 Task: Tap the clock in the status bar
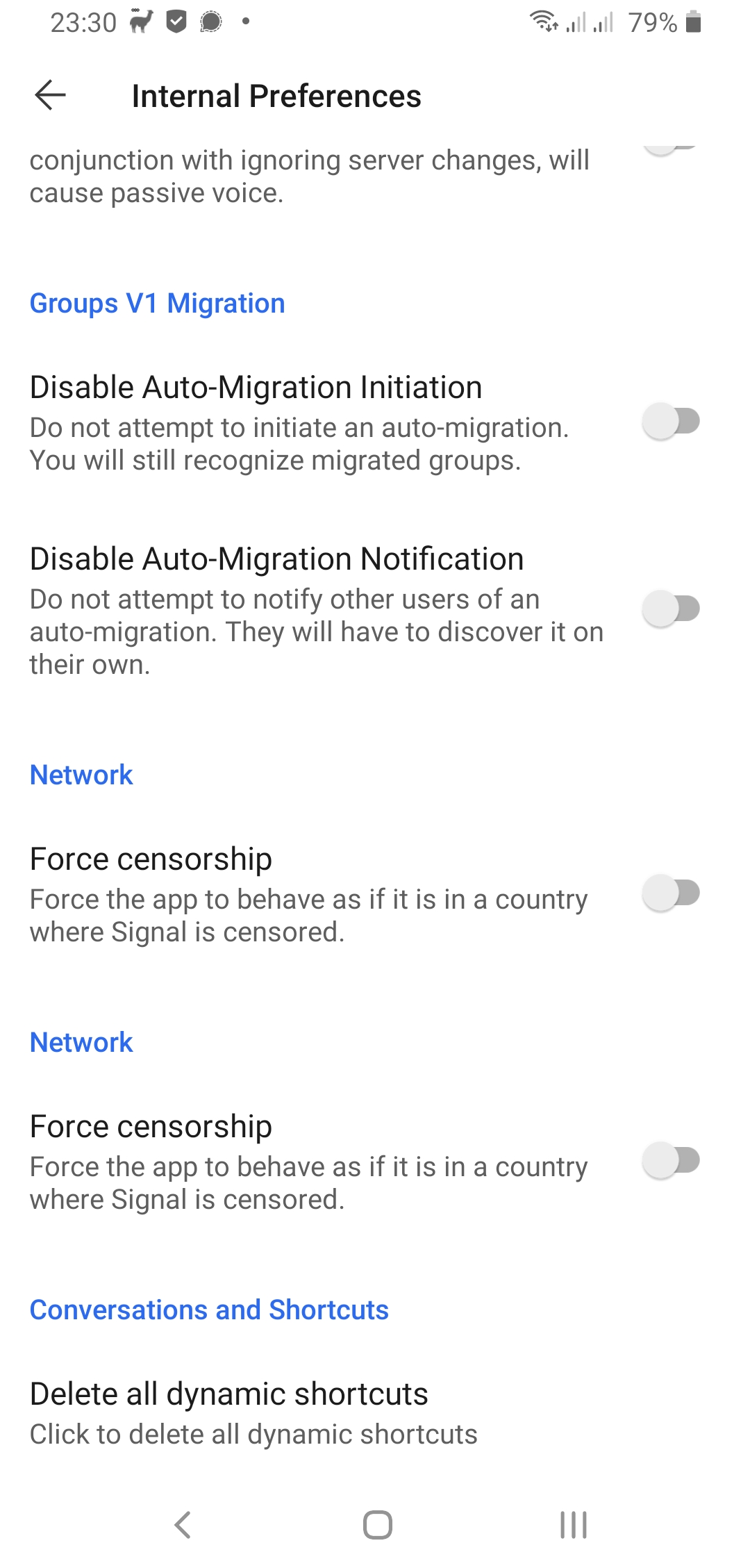tap(83, 22)
